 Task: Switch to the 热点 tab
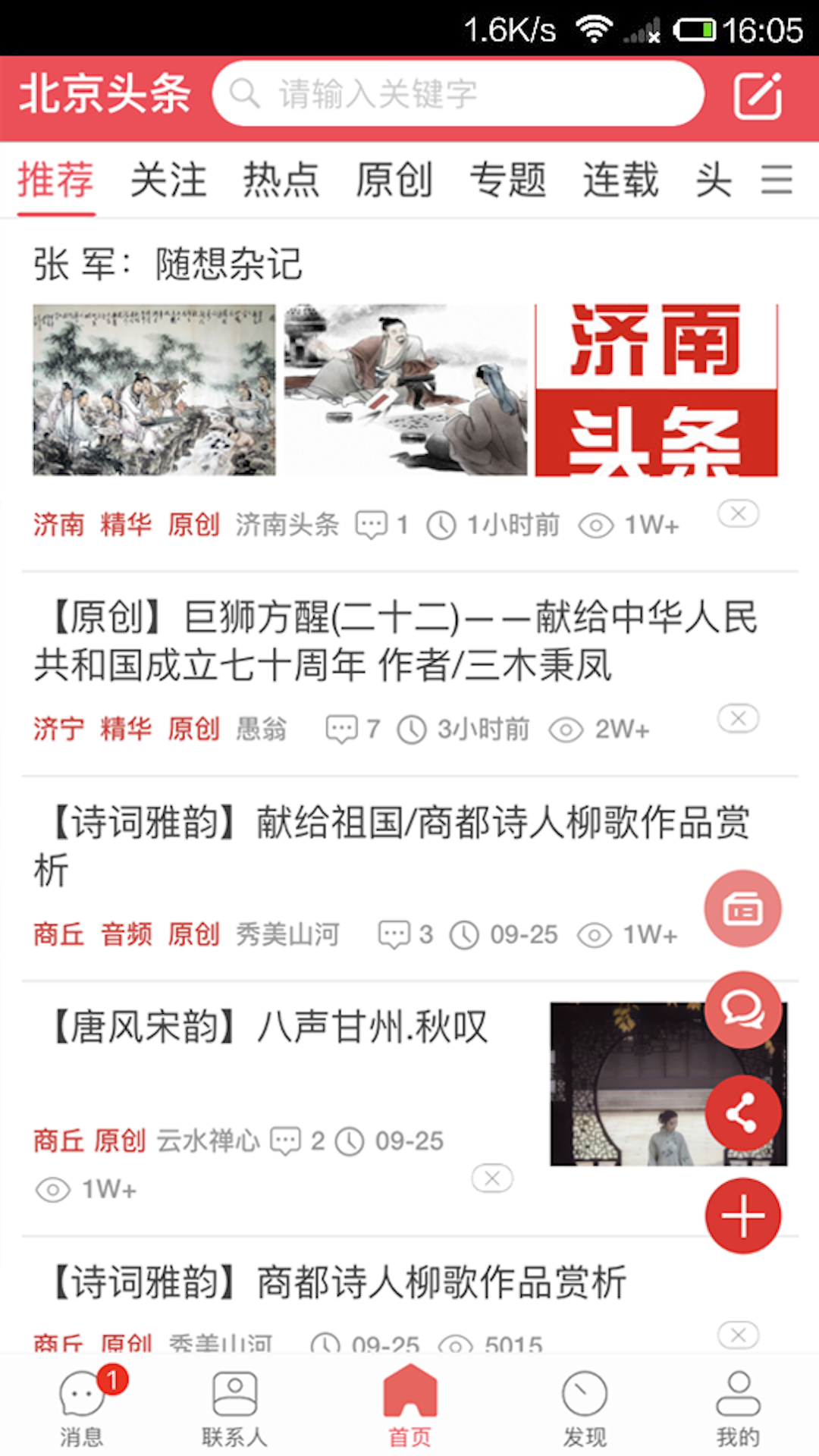281,180
